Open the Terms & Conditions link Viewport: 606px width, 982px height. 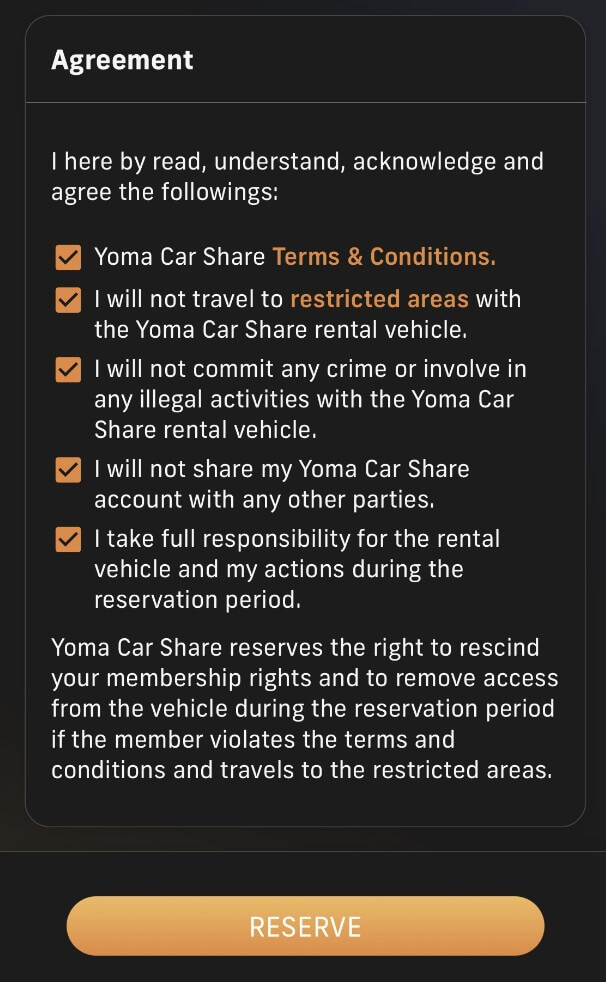click(x=384, y=257)
